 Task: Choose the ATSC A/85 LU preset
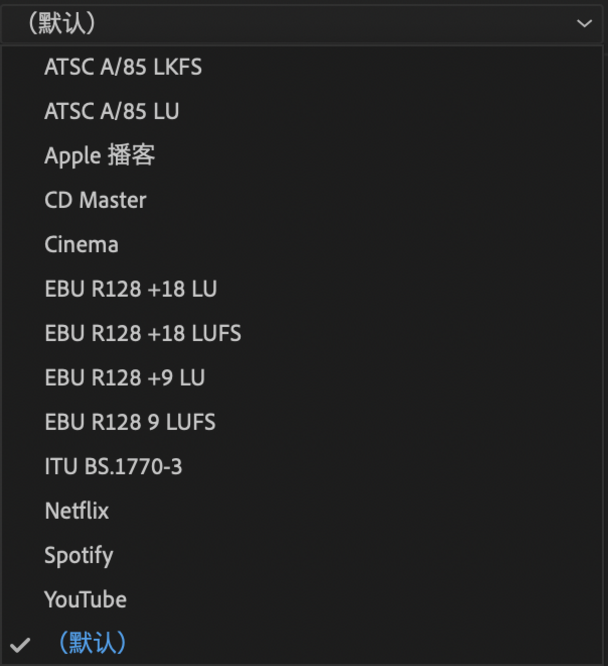(x=112, y=111)
